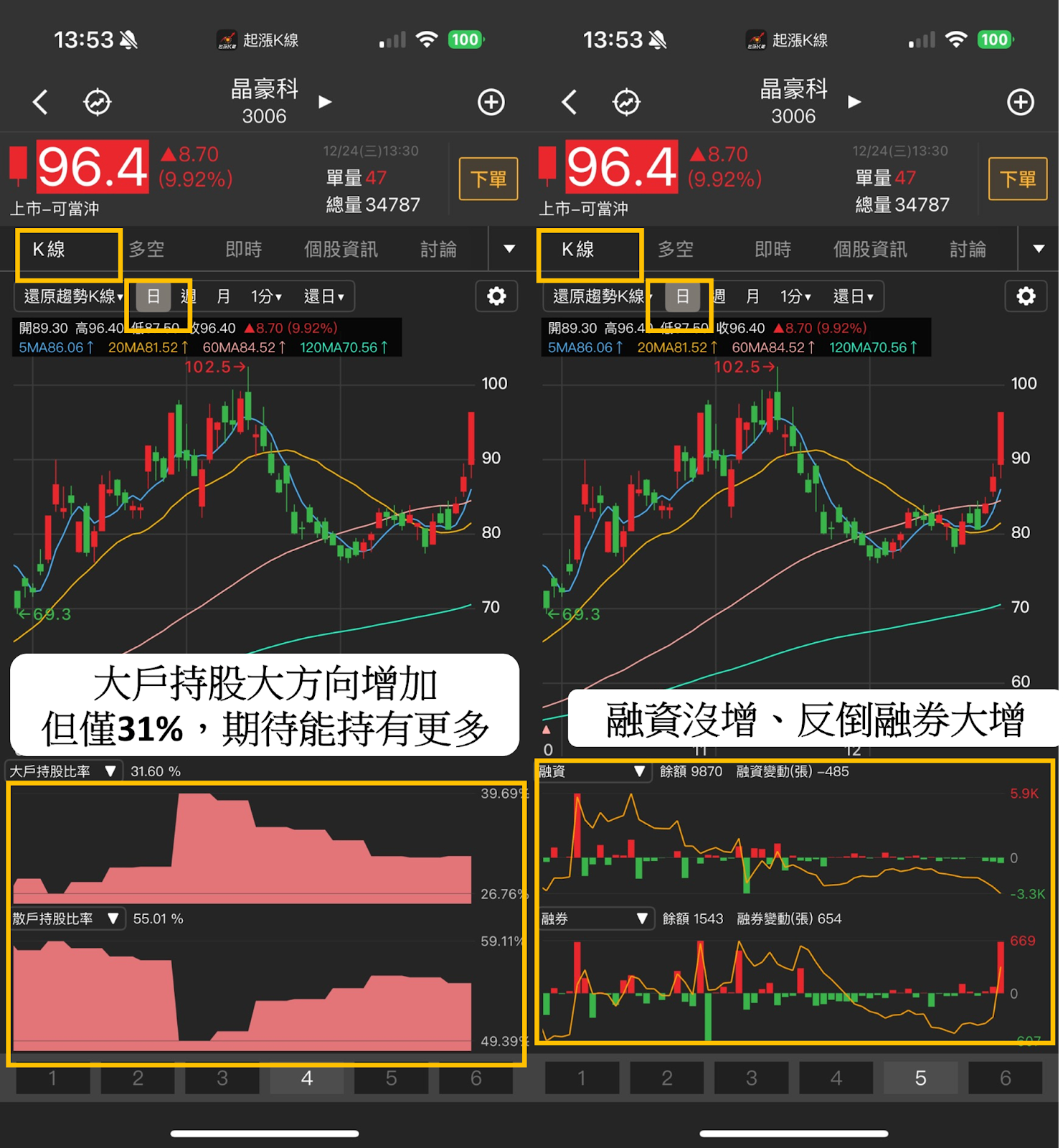Image resolution: width=1063 pixels, height=1148 pixels.
Task: Open the 還原趨勢K線 dropdown
Action: click(68, 296)
